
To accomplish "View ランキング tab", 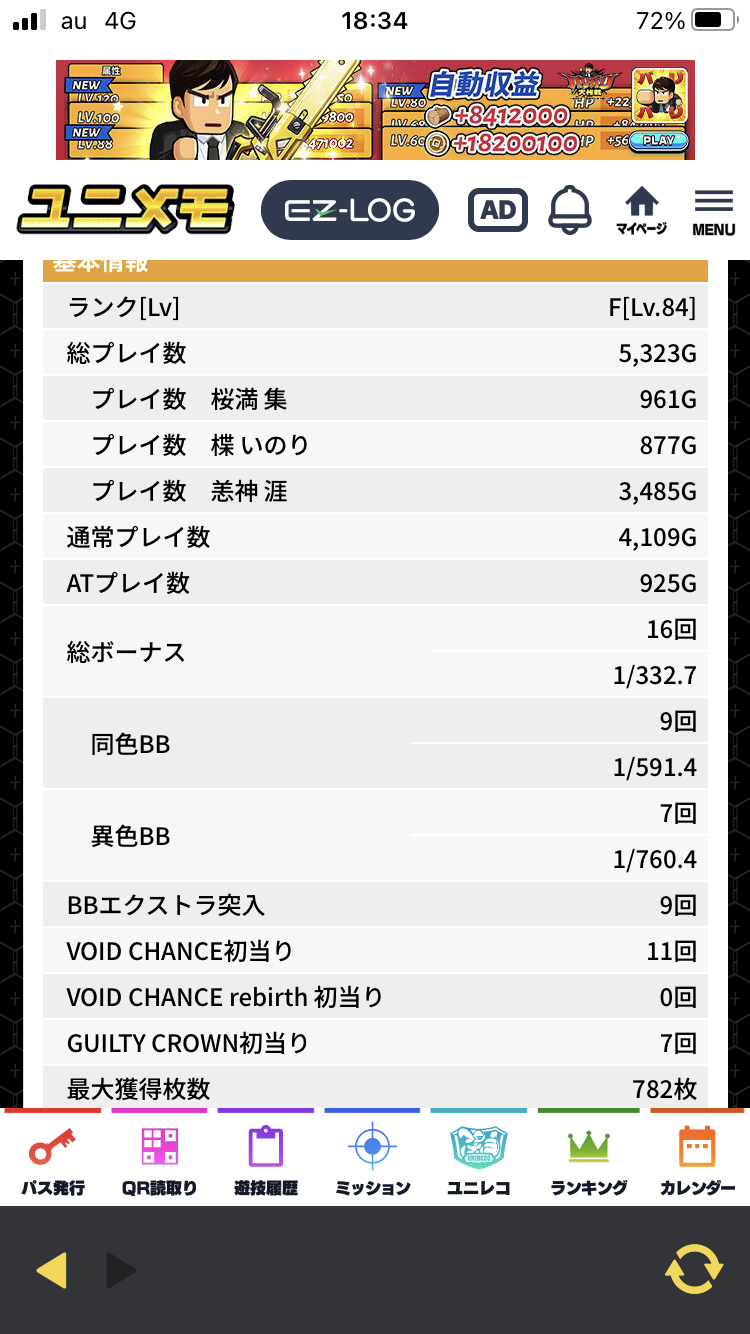I will click(x=588, y=1157).
